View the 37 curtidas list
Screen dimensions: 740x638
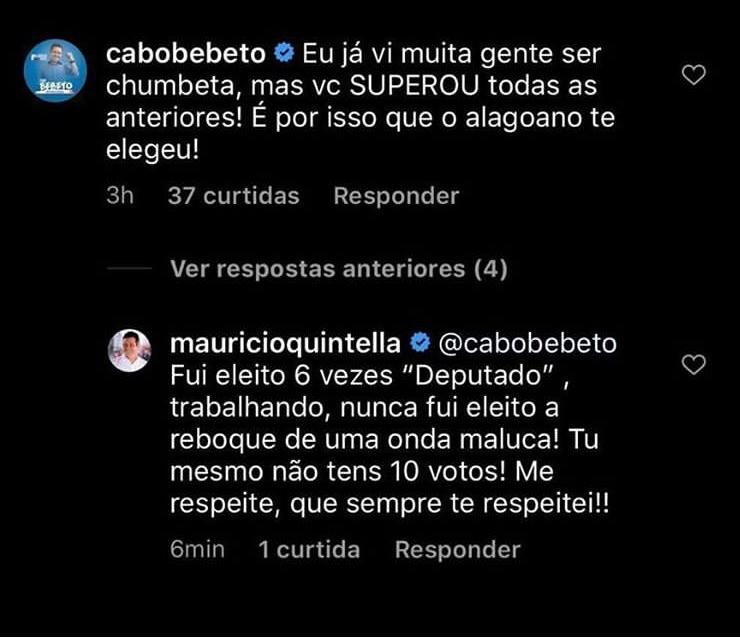click(x=233, y=196)
